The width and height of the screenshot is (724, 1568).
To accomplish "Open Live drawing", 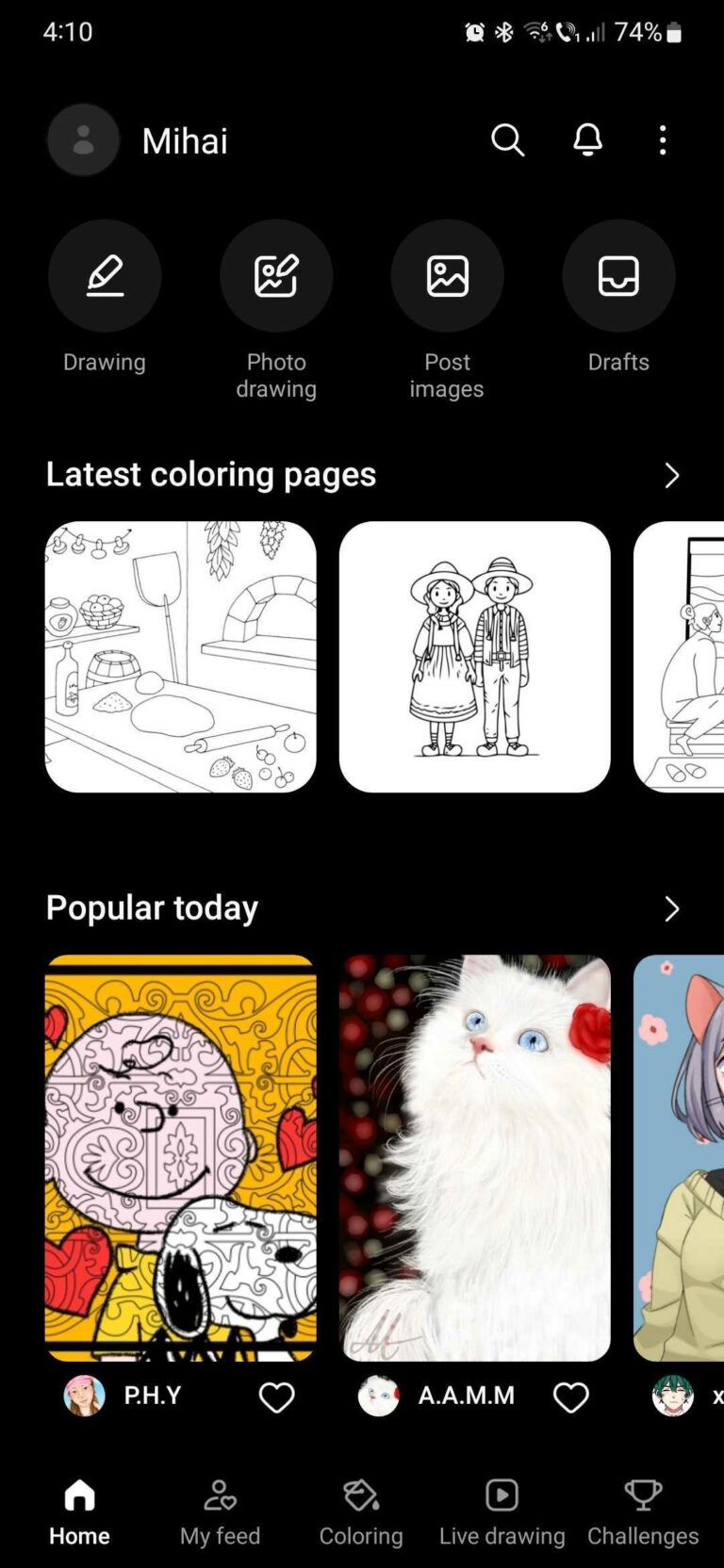I will (x=501, y=1494).
